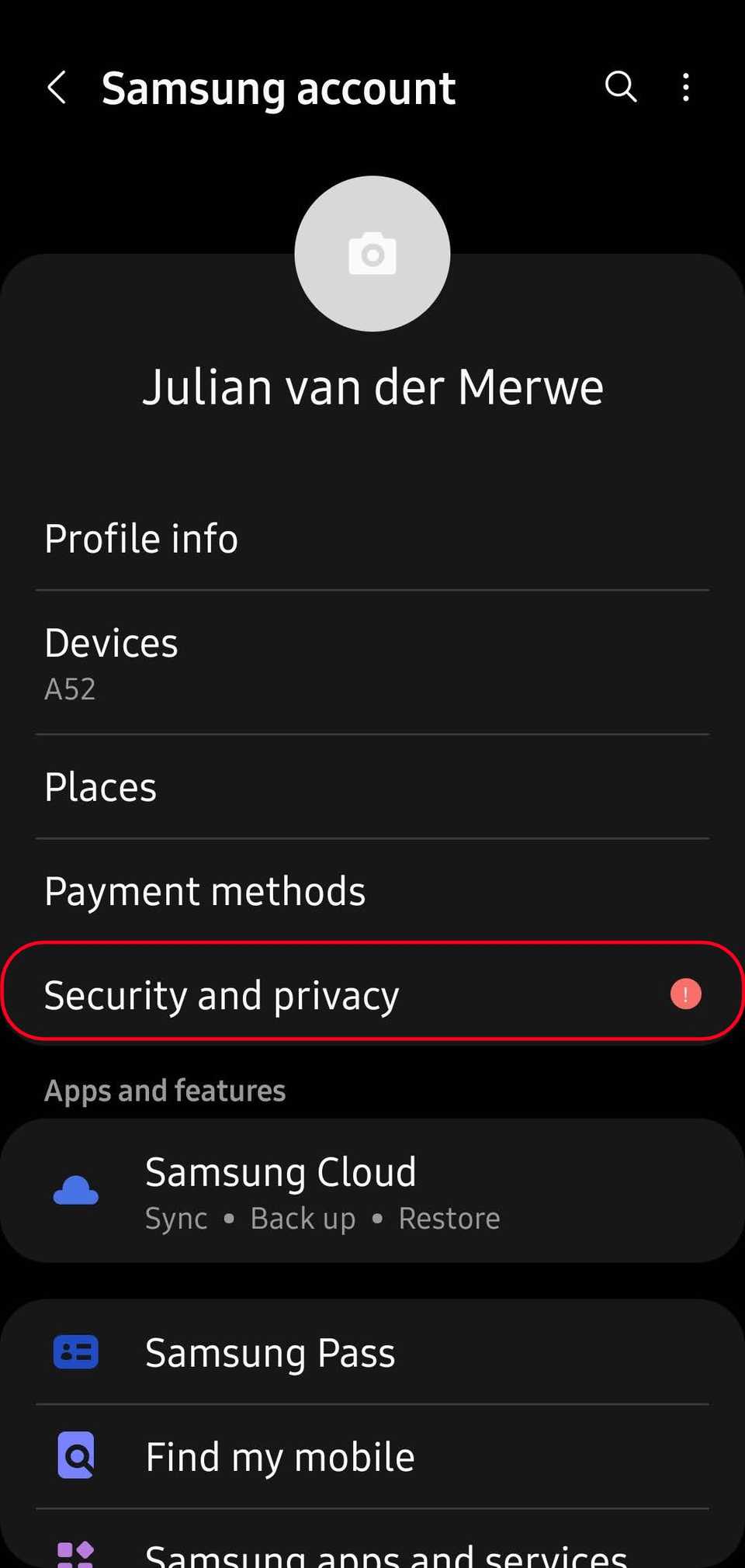745x1568 pixels.
Task: Open Samsung apps and services
Action: [386, 1555]
